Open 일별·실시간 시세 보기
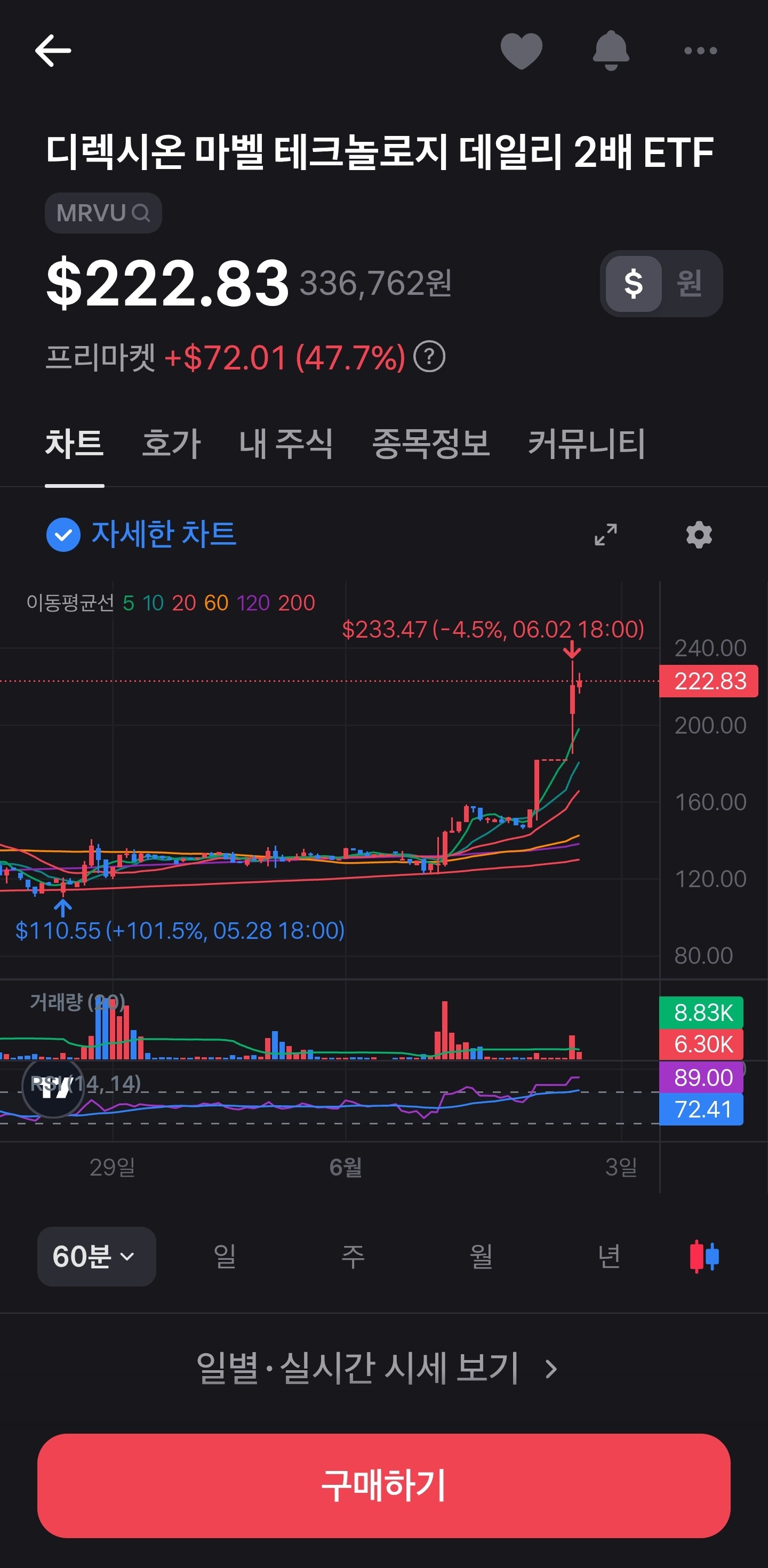This screenshot has width=768, height=1568. (x=378, y=1369)
